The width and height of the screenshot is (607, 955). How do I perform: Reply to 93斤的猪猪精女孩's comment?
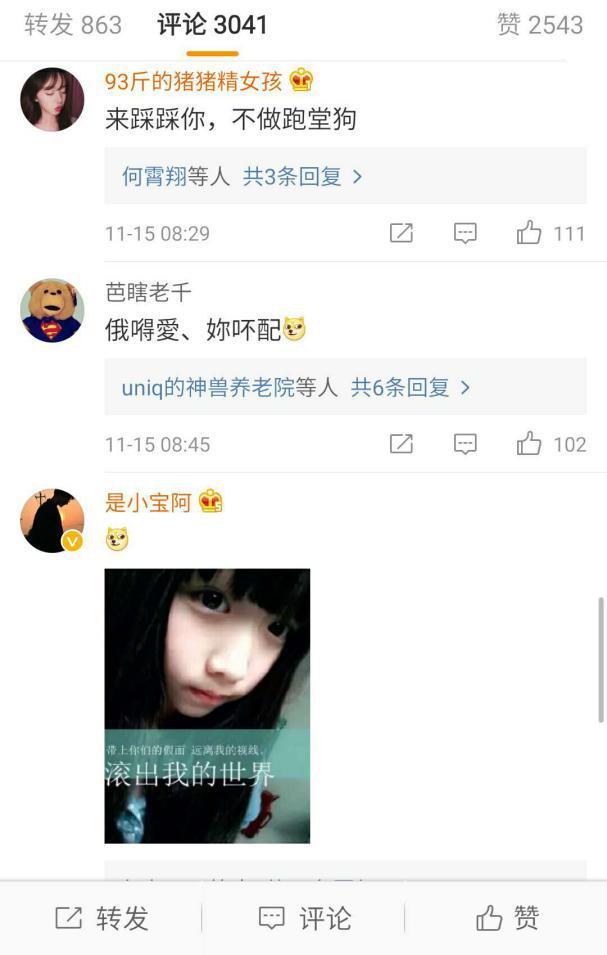pyautogui.click(x=465, y=234)
